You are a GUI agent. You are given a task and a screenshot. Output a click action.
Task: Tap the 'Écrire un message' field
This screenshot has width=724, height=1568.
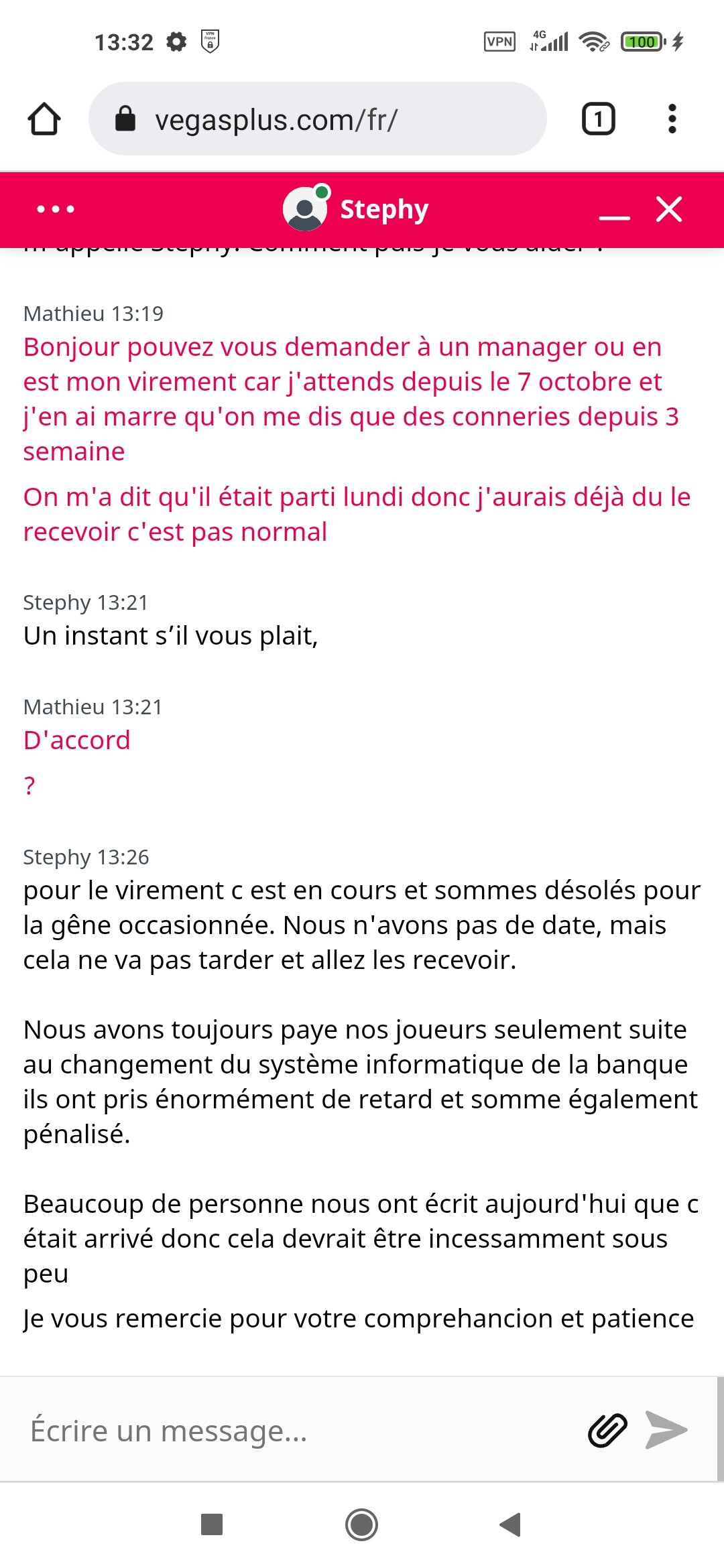295,1431
